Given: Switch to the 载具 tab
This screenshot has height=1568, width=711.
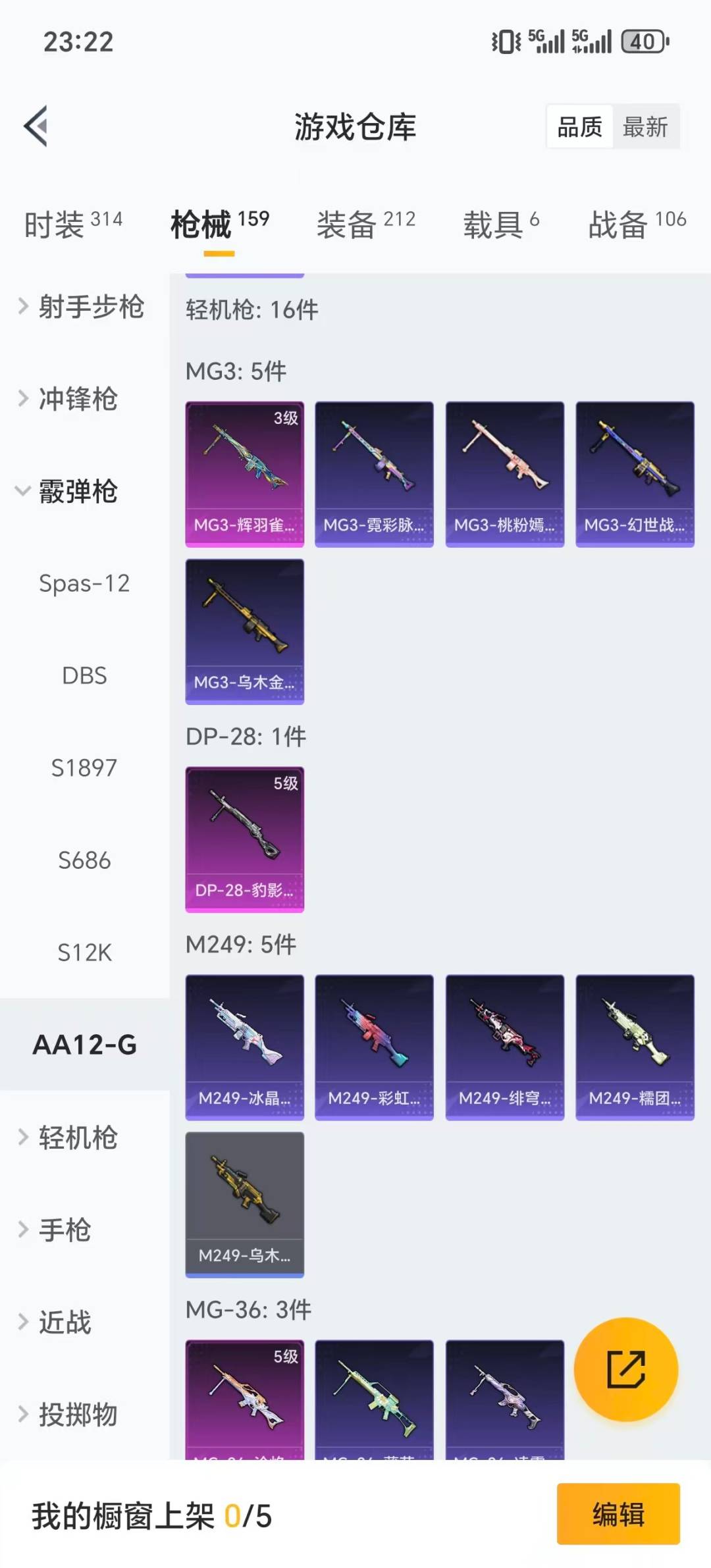Looking at the screenshot, I should 500,224.
